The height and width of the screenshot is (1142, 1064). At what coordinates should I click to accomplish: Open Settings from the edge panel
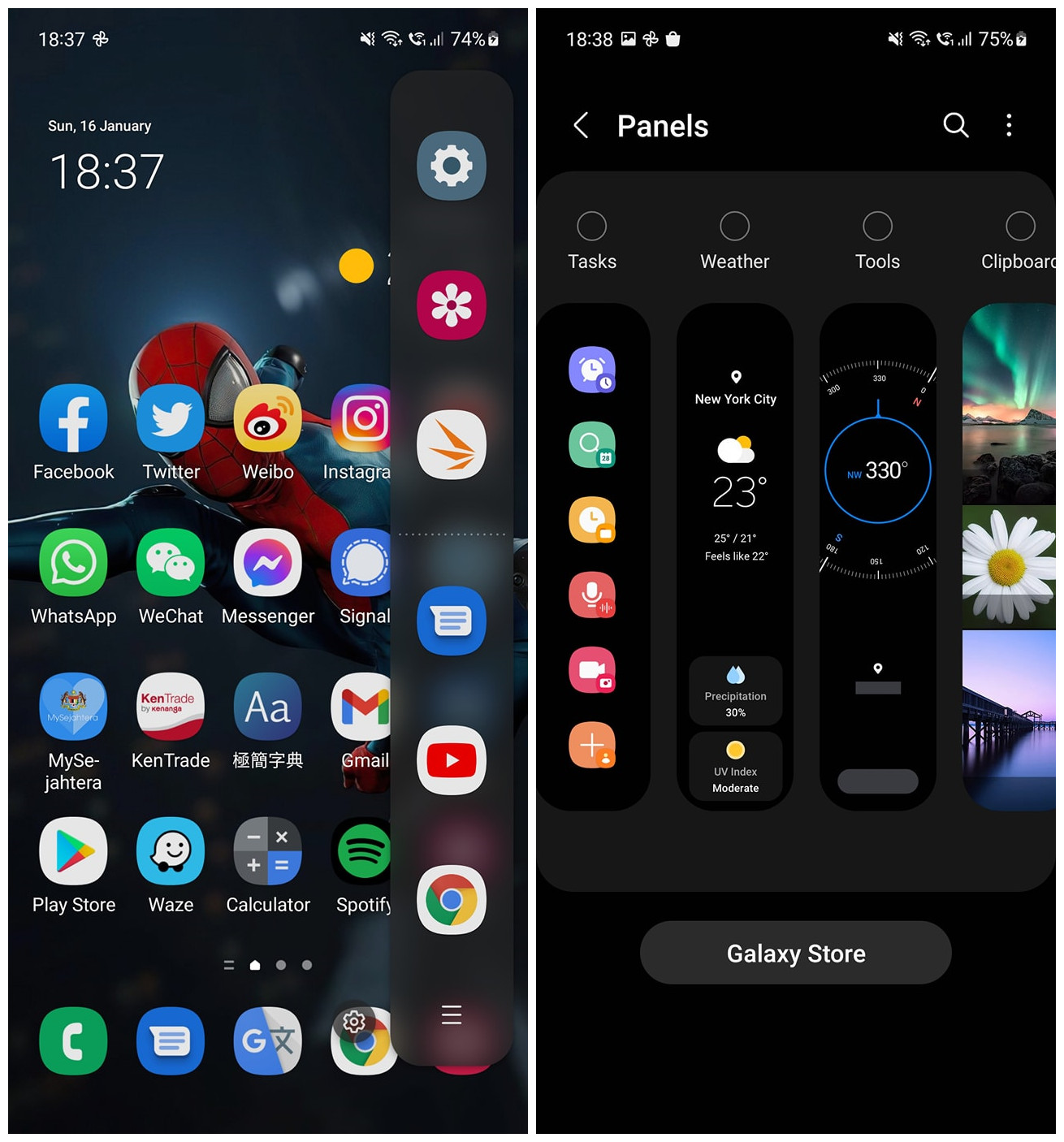click(452, 166)
